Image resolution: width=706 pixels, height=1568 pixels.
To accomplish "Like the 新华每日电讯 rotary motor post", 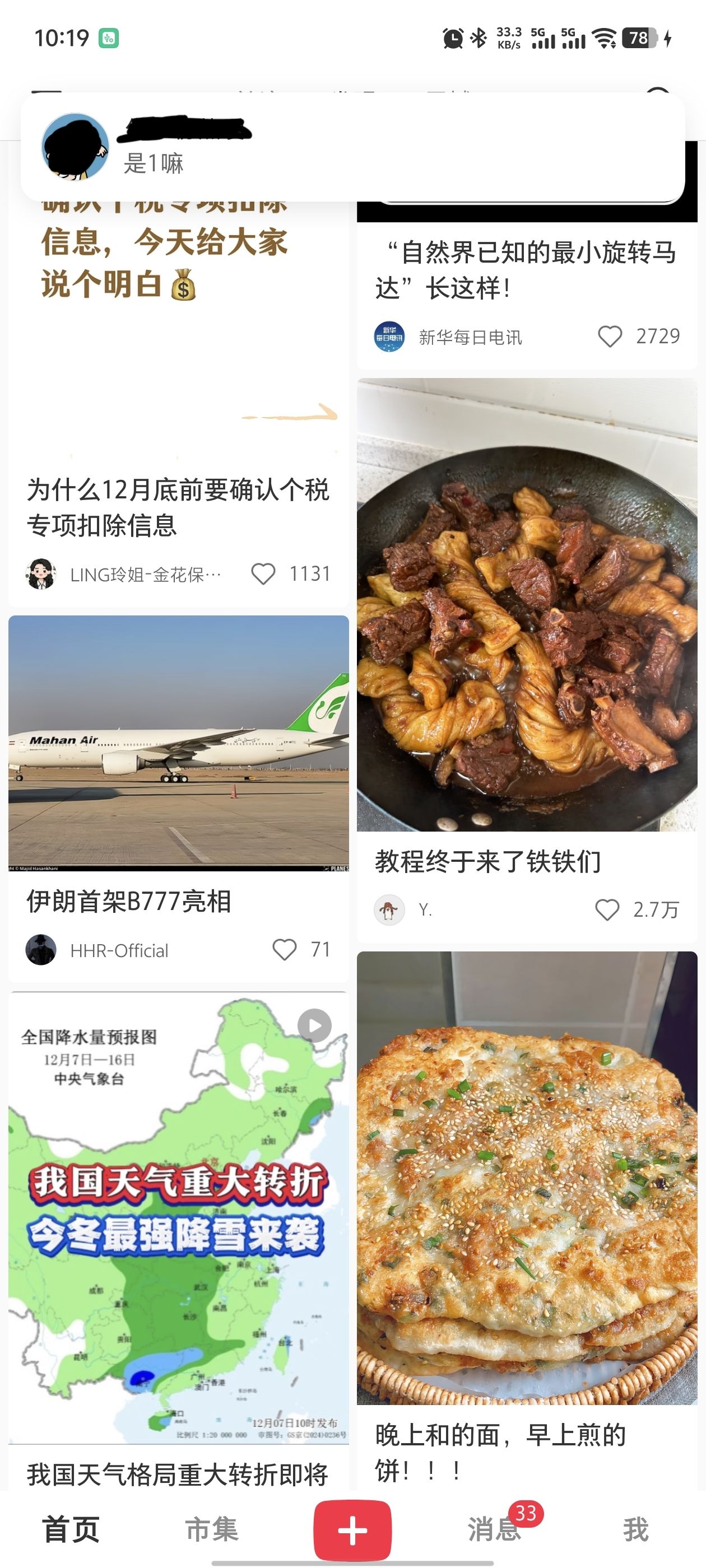I will 610,336.
